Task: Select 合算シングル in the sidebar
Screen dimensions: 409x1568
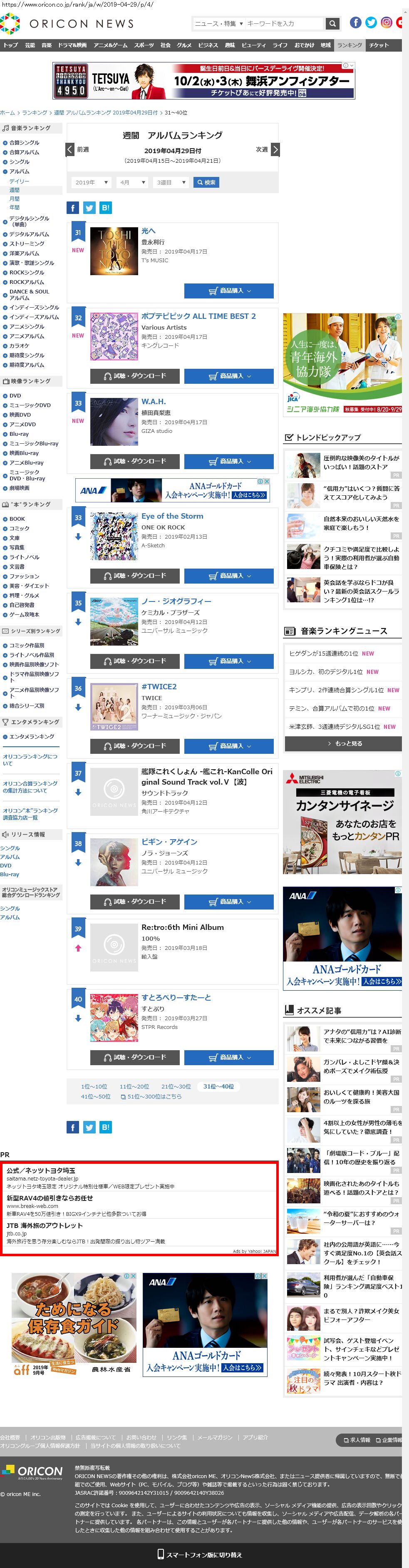Action: tap(25, 143)
